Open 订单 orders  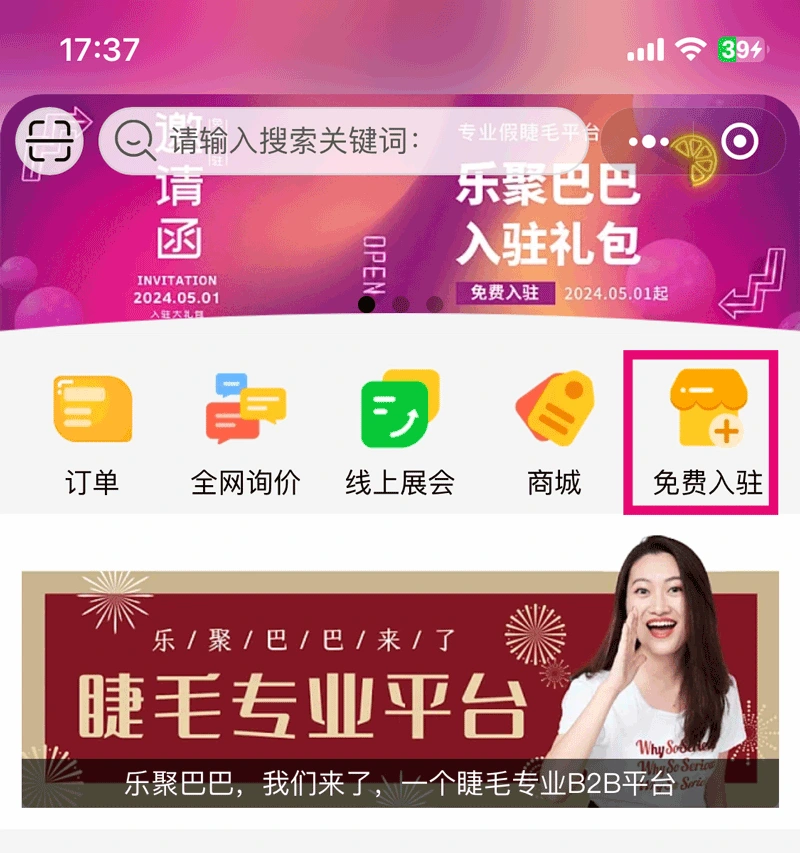click(x=92, y=436)
